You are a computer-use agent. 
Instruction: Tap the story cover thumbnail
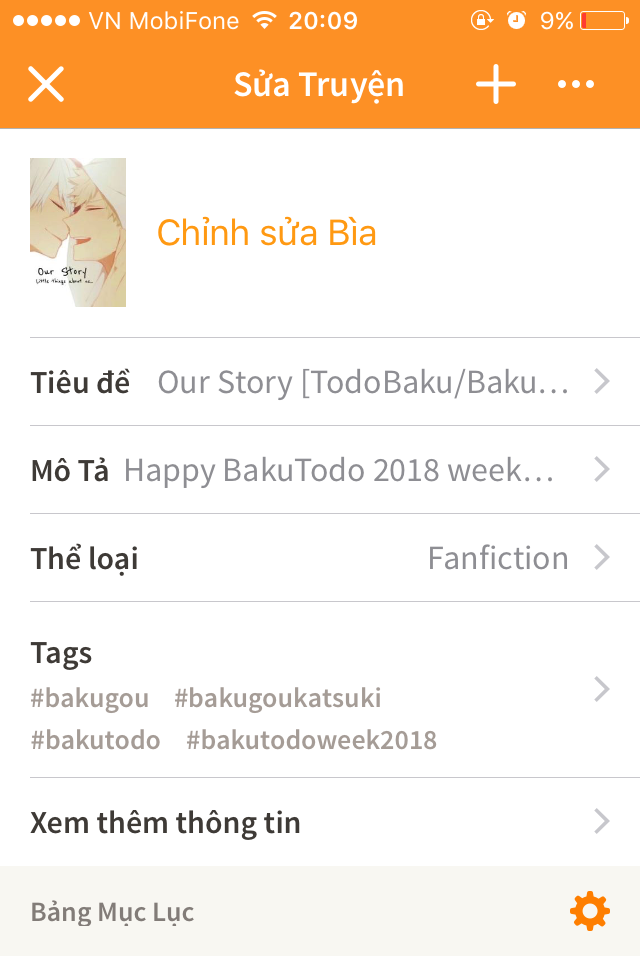[78, 232]
